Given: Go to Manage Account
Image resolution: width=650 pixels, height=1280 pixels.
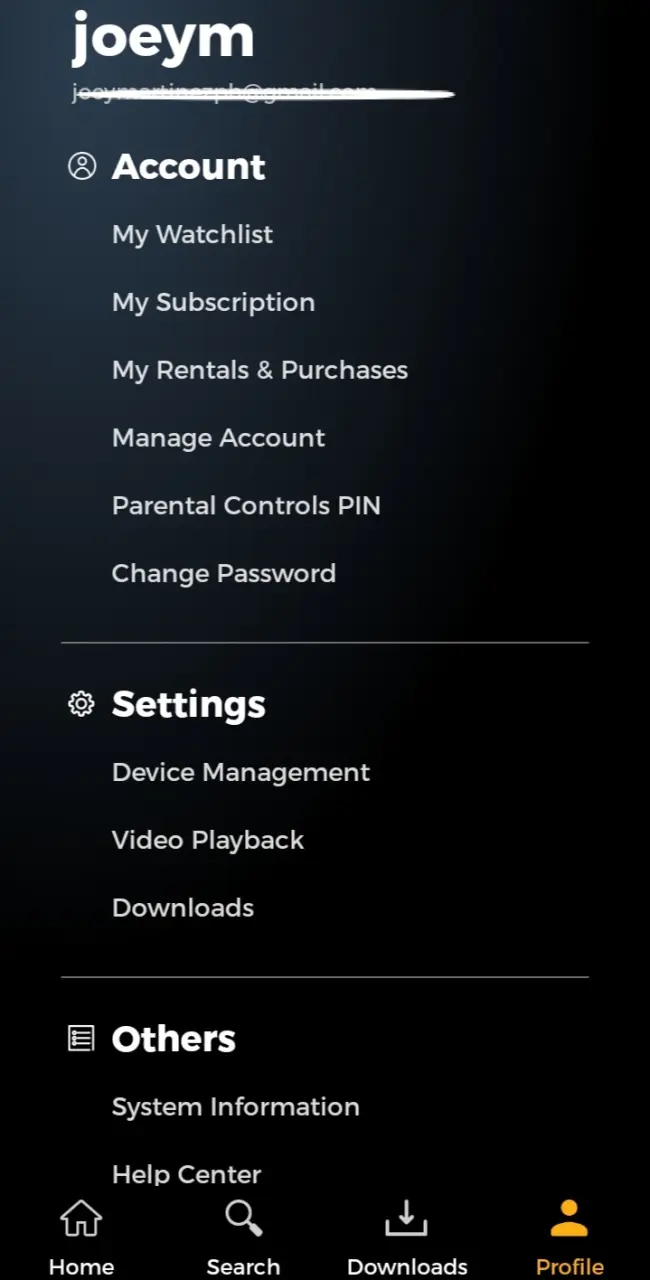Looking at the screenshot, I should coord(218,438).
